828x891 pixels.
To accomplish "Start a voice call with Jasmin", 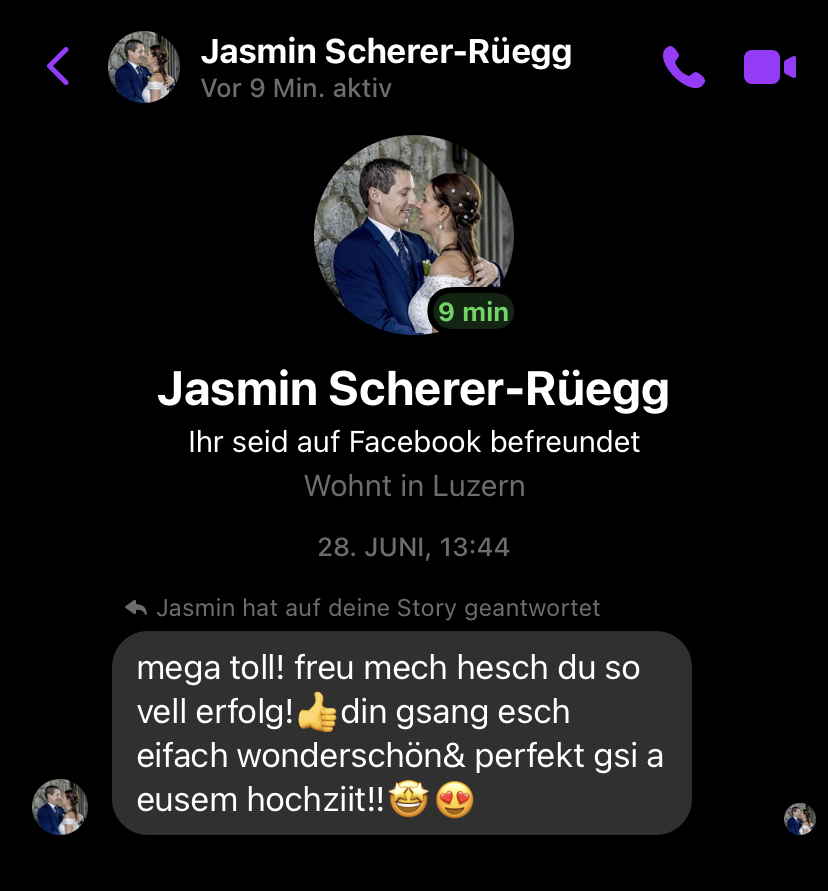I will coord(684,67).
